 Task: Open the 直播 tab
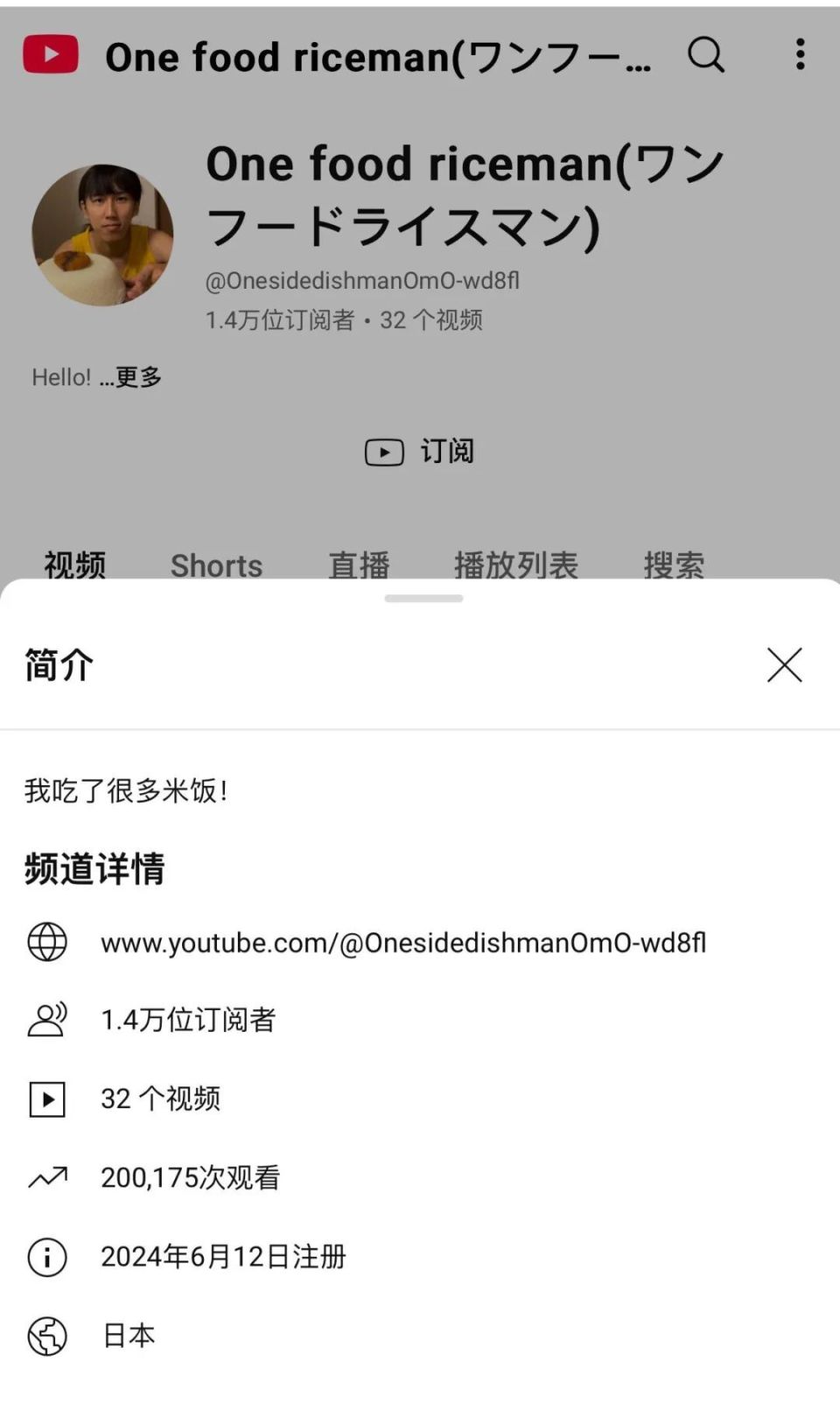coord(359,565)
